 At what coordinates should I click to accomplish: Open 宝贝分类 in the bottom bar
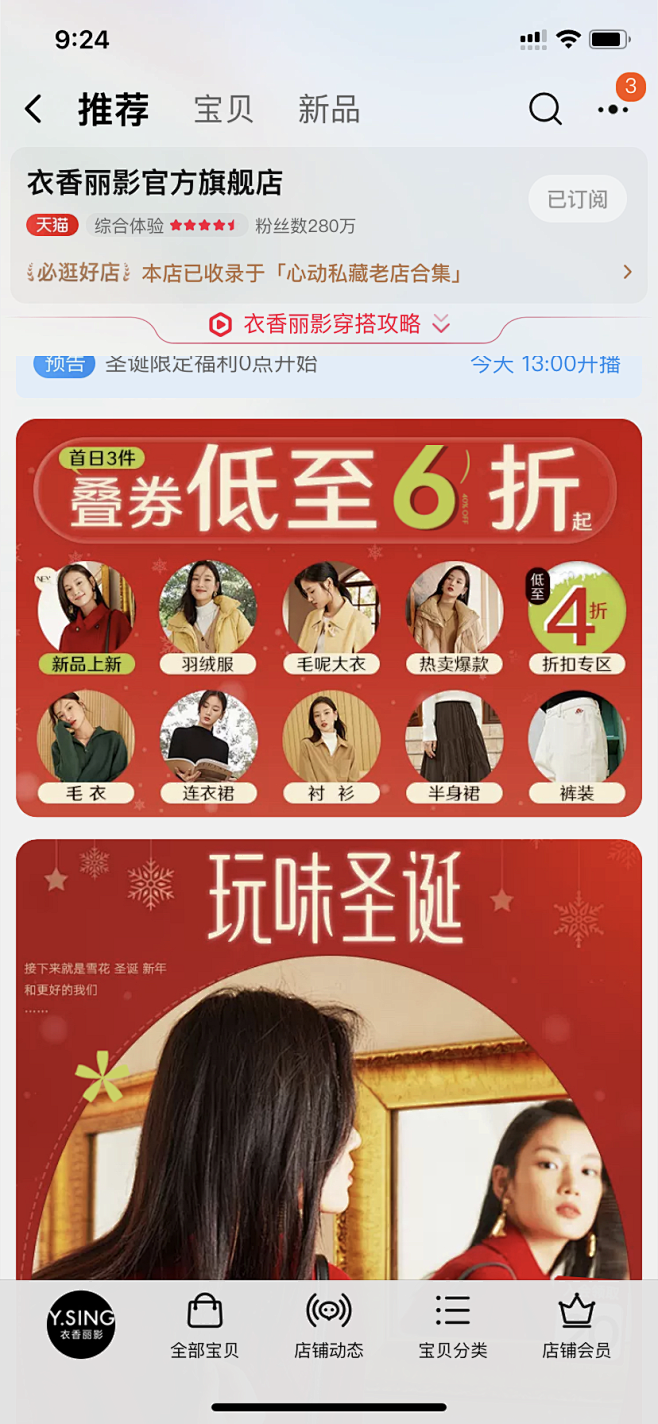[x=453, y=1326]
